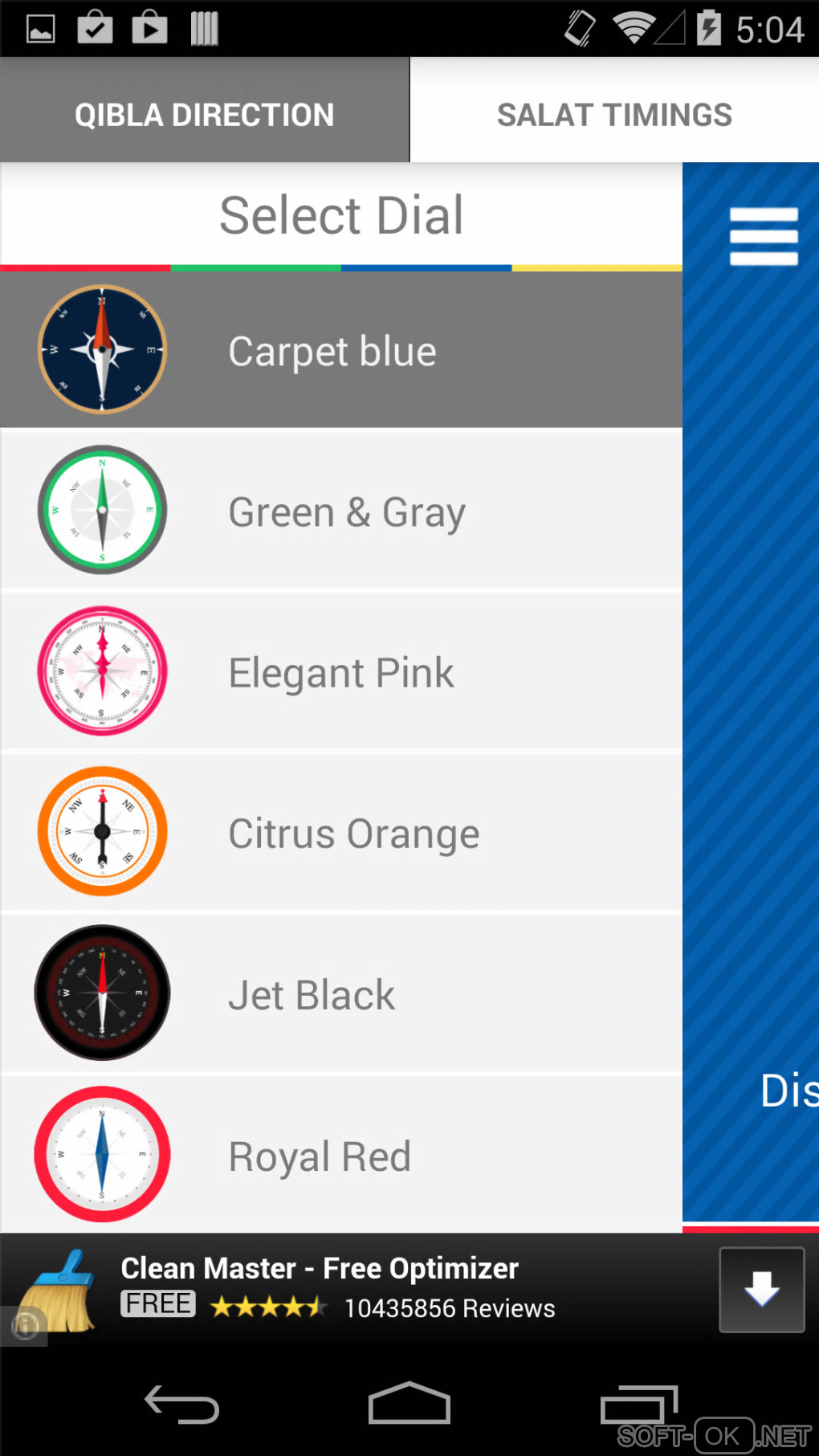Select the Citrus Orange dial
This screenshot has width=819, height=1456.
[341, 832]
